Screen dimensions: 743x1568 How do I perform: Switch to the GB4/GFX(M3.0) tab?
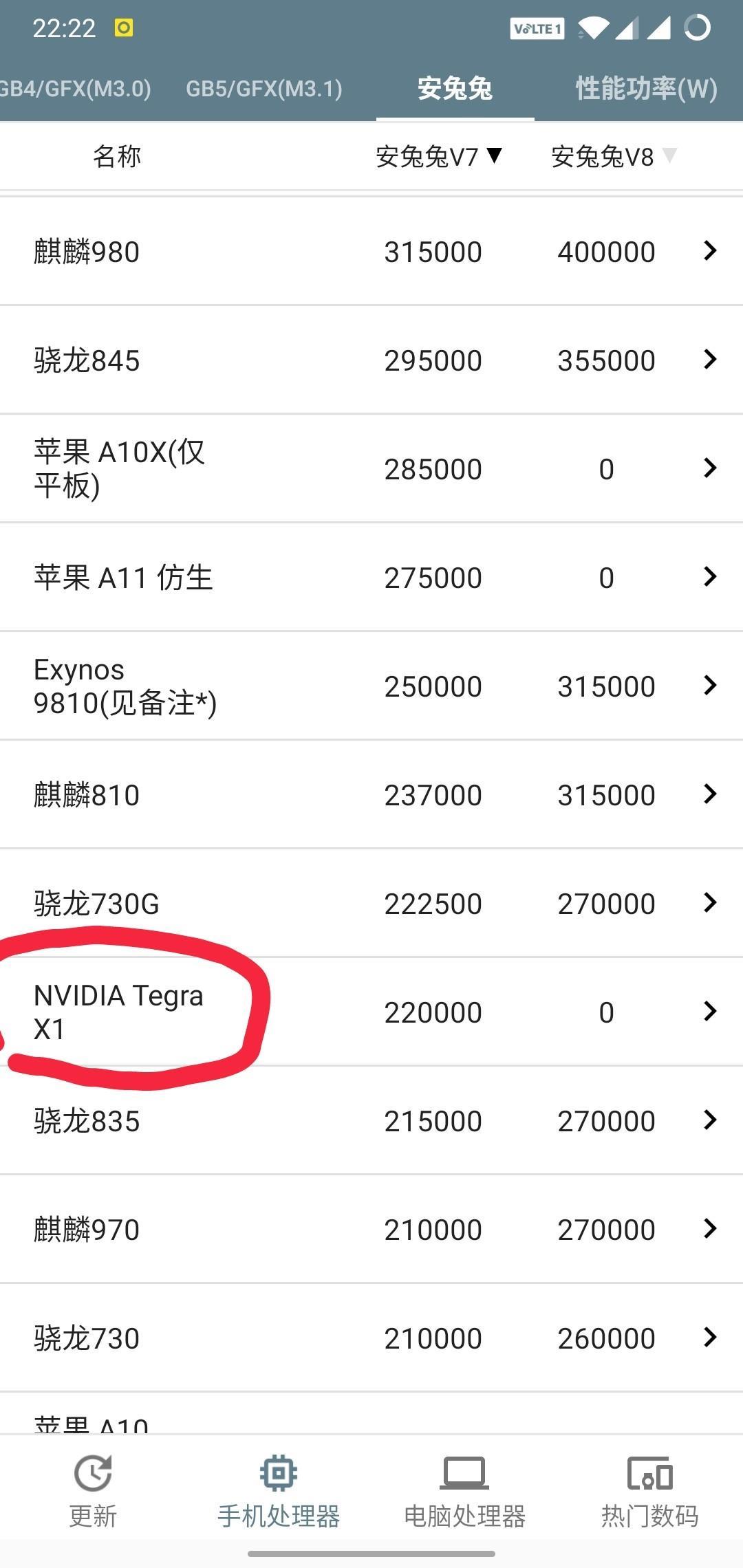(x=76, y=89)
